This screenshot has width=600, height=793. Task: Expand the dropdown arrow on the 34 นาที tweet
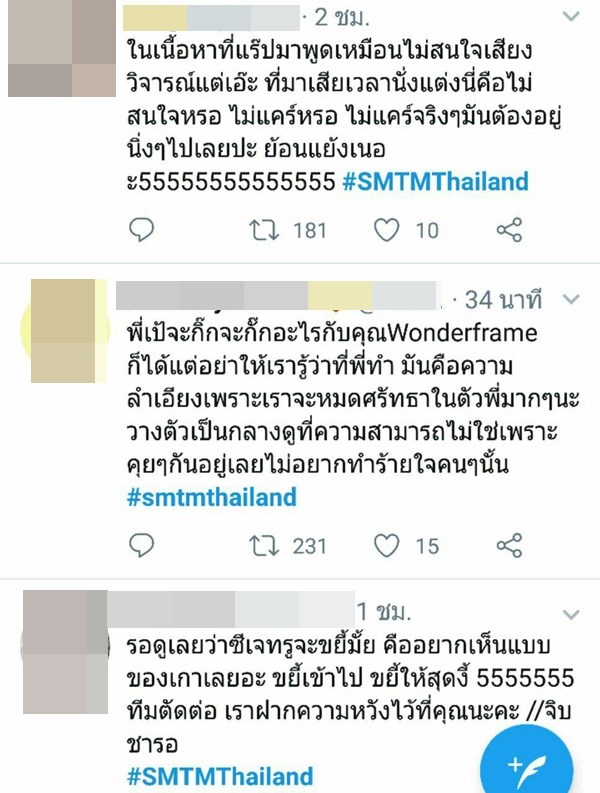(x=571, y=299)
